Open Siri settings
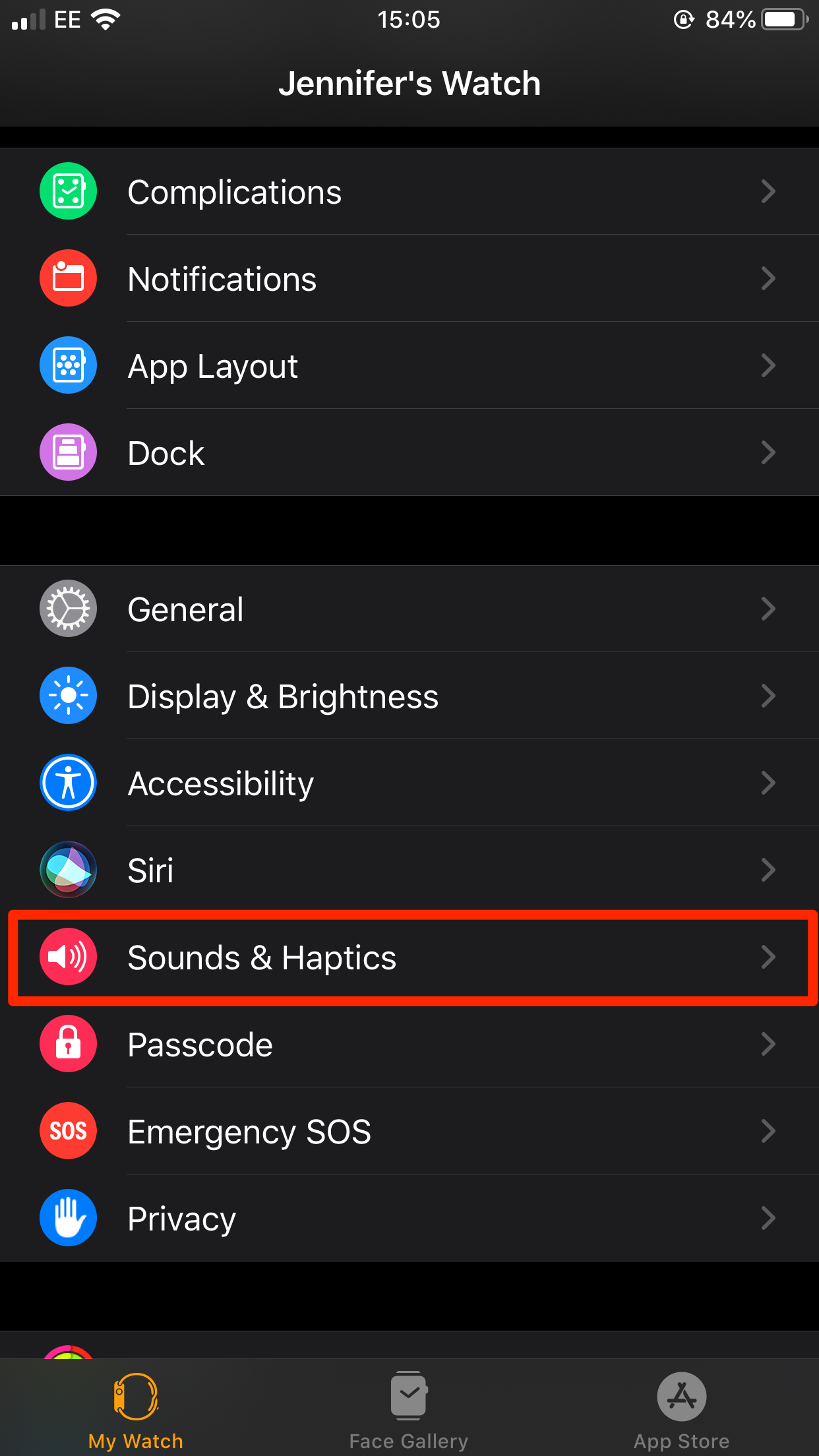This screenshot has height=1456, width=819. coord(409,870)
